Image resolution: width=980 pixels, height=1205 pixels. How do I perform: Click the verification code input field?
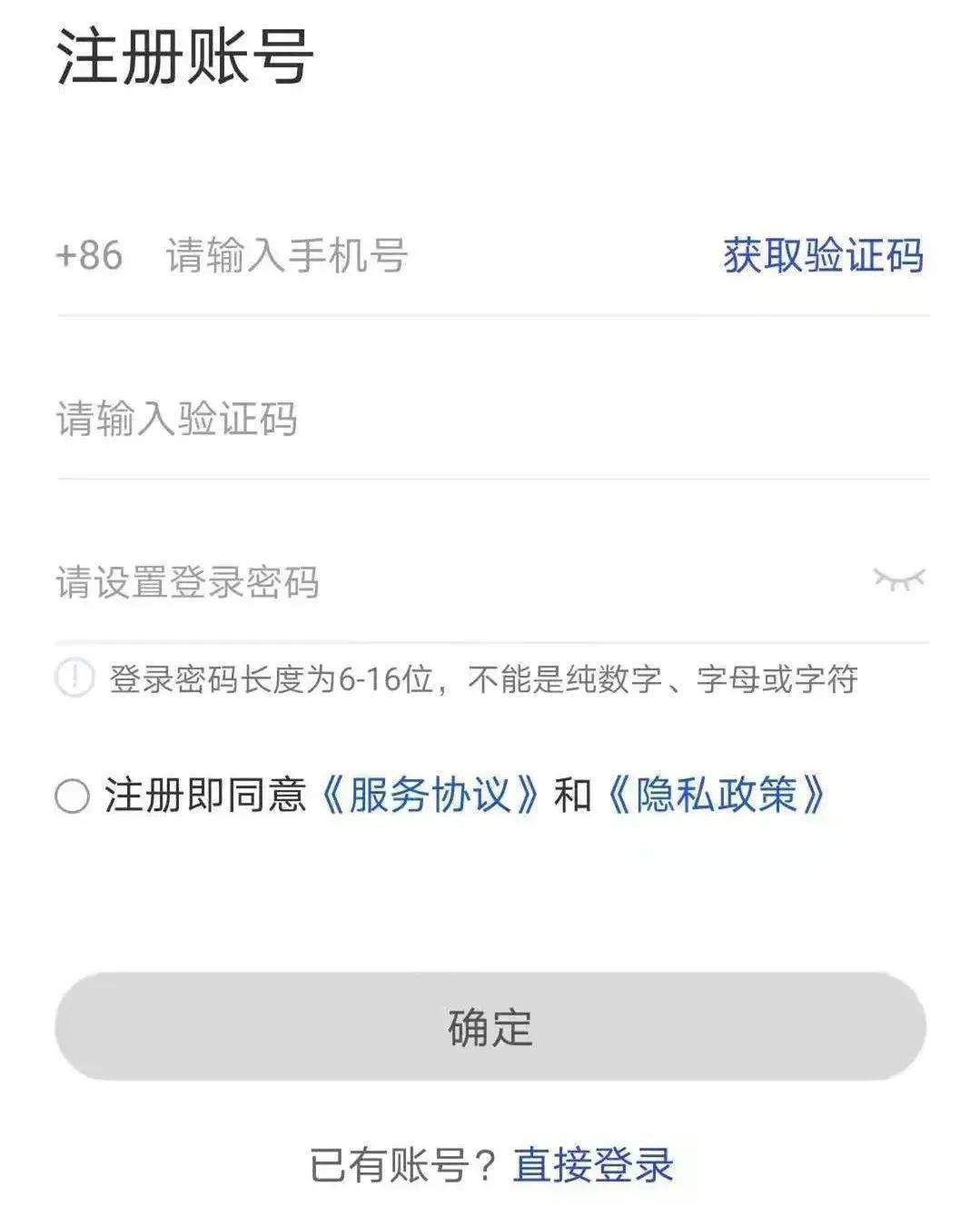pos(363,418)
